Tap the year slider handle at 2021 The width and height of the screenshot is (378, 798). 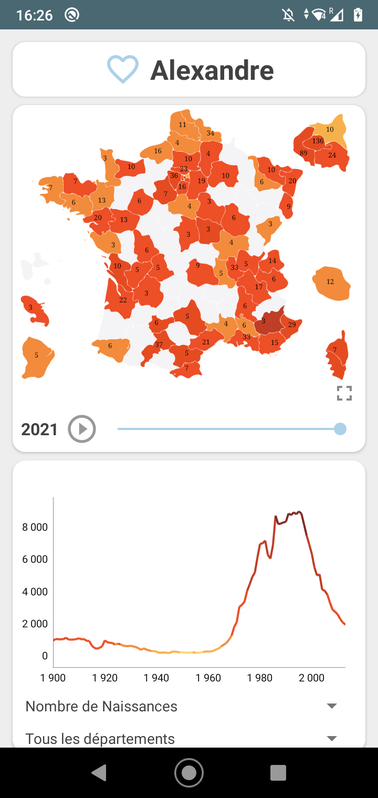340,429
